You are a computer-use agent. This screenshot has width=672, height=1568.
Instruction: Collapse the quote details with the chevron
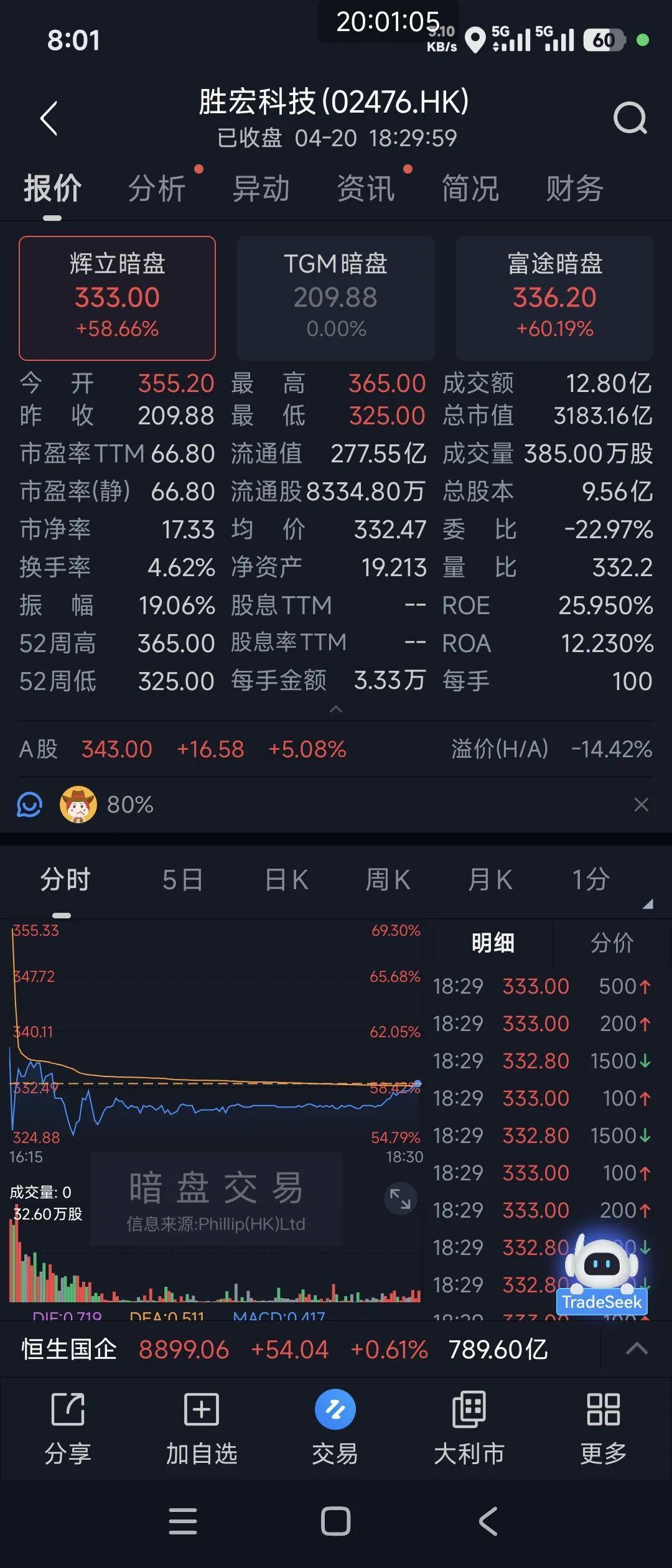336,709
